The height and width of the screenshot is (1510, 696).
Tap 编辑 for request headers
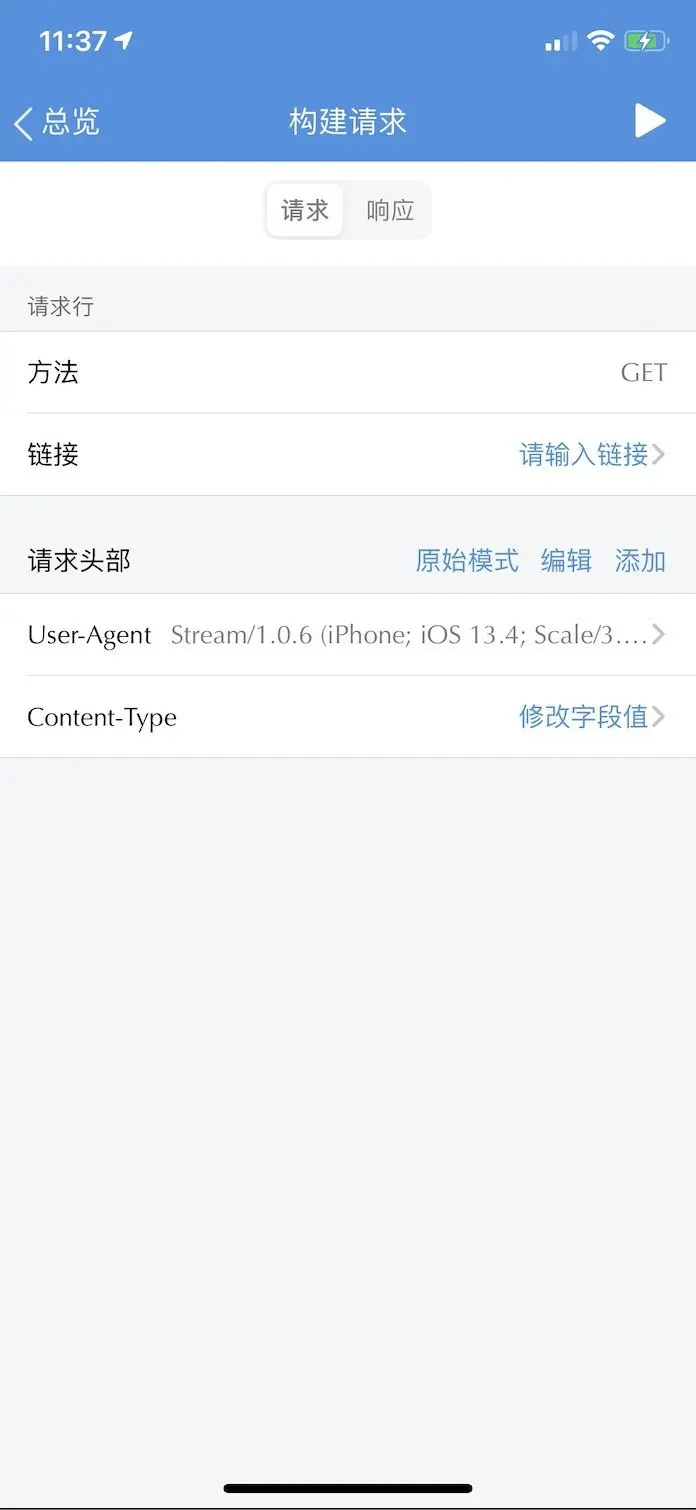coord(566,561)
